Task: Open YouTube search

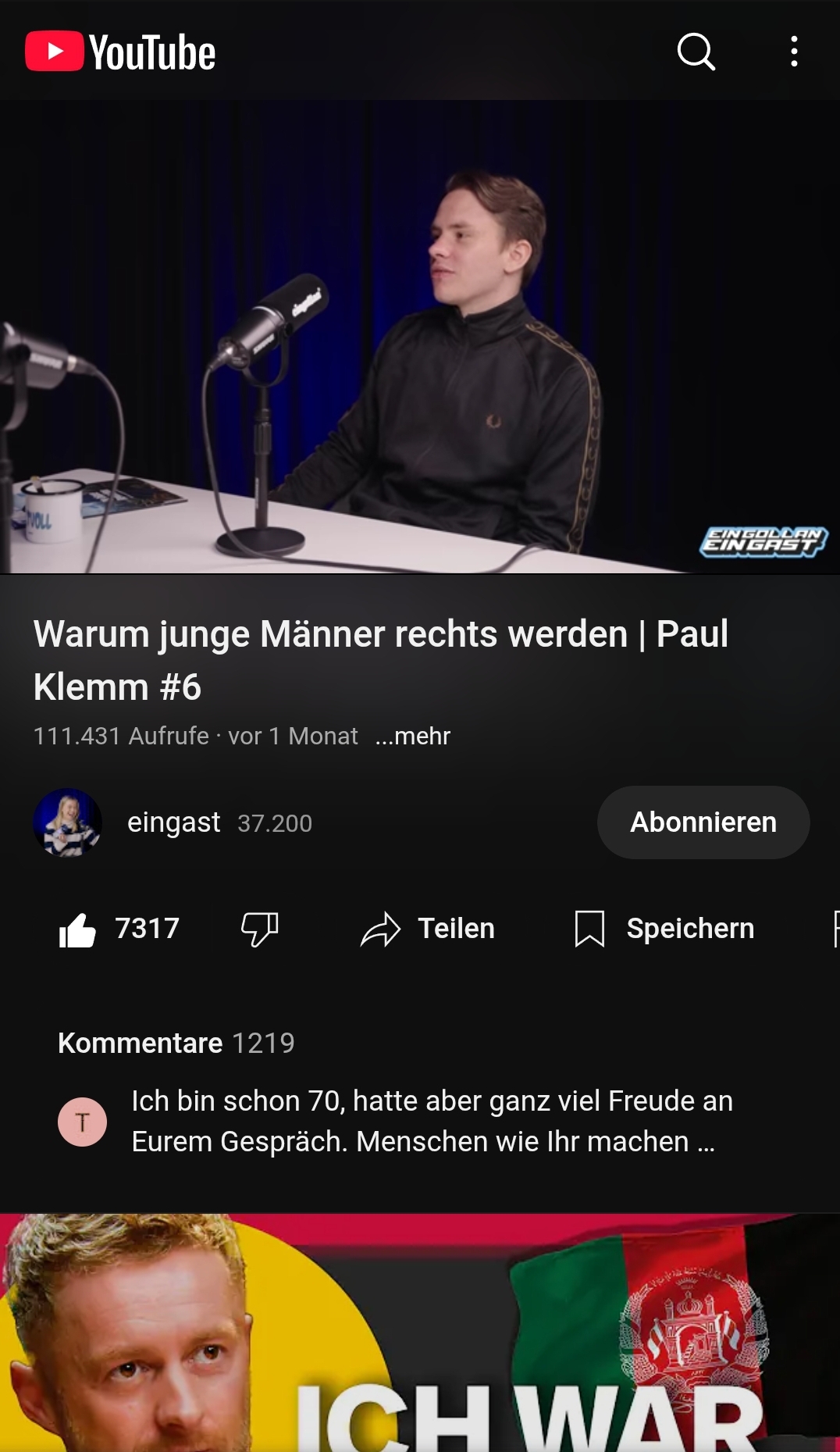Action: (696, 52)
